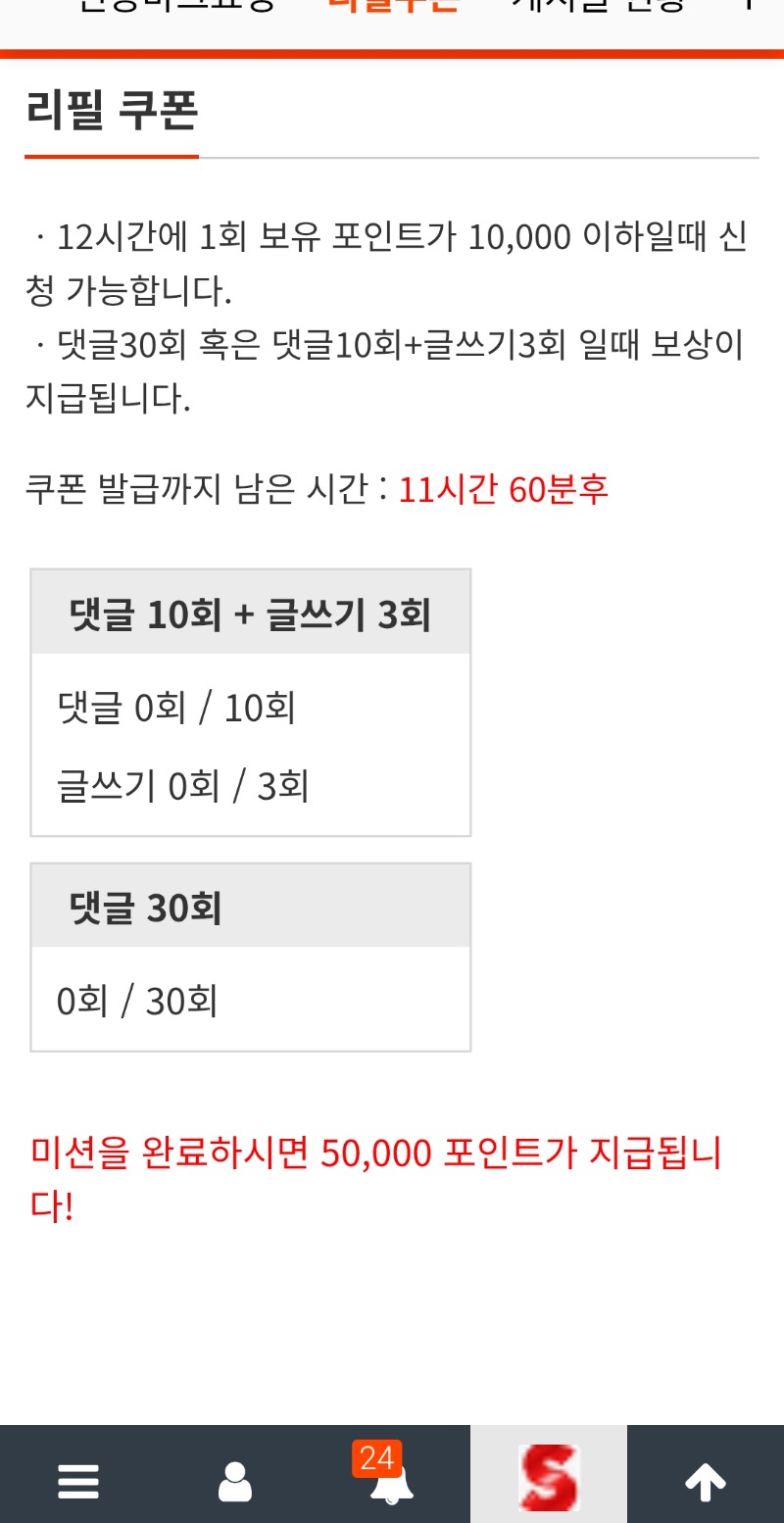
Task: Open the hamburger menu
Action: (78, 1481)
